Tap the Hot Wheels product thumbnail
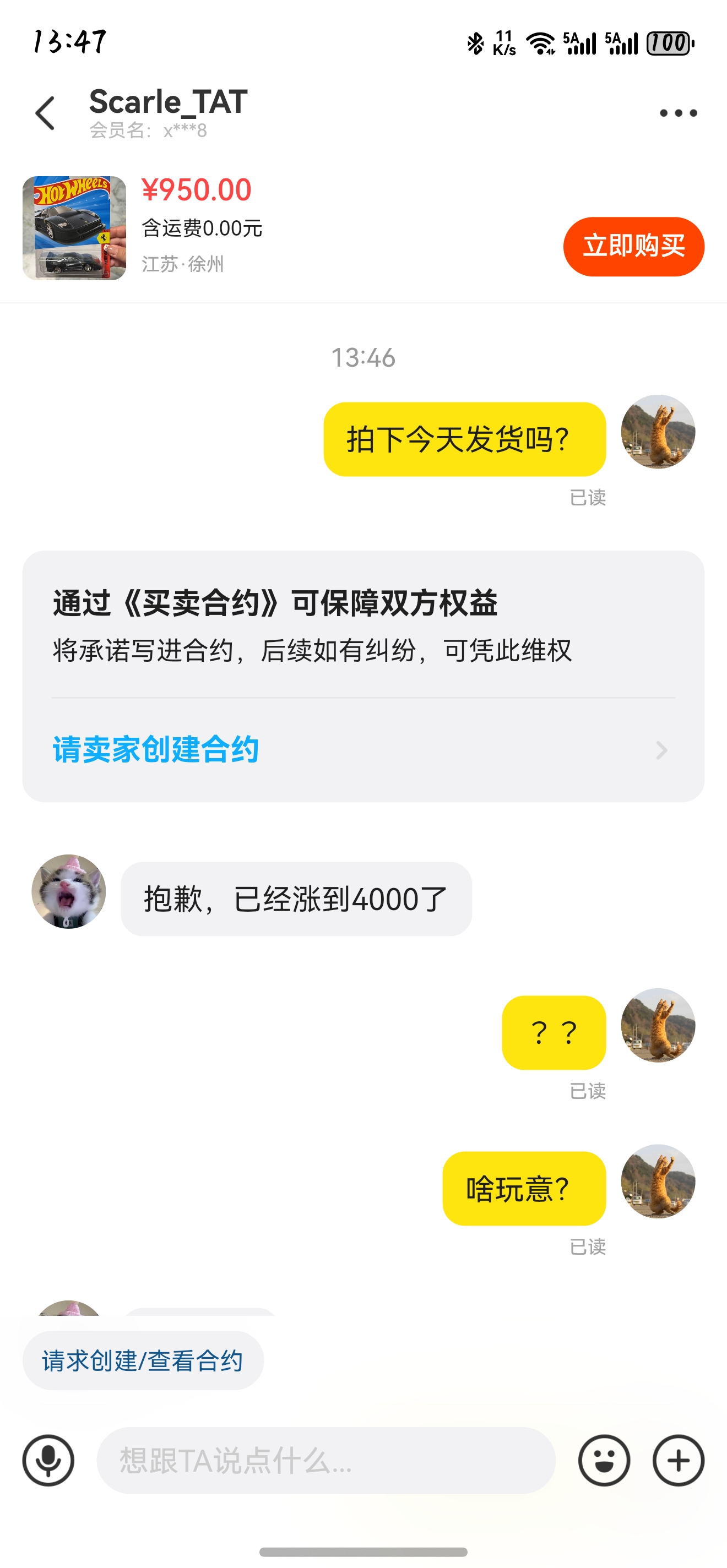The width and height of the screenshot is (727, 1568). (73, 226)
